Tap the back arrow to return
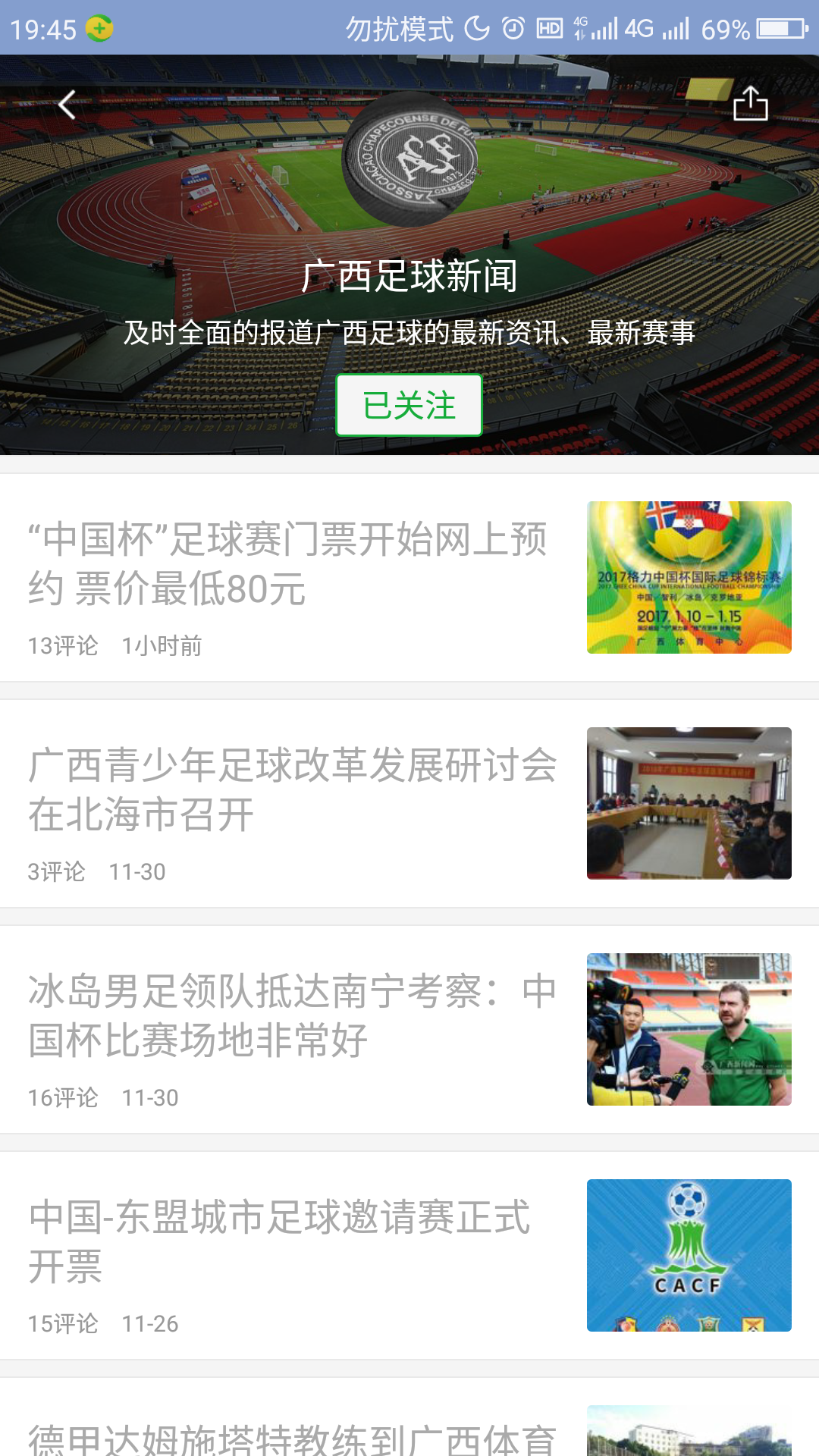This screenshot has width=819, height=1456. click(67, 105)
